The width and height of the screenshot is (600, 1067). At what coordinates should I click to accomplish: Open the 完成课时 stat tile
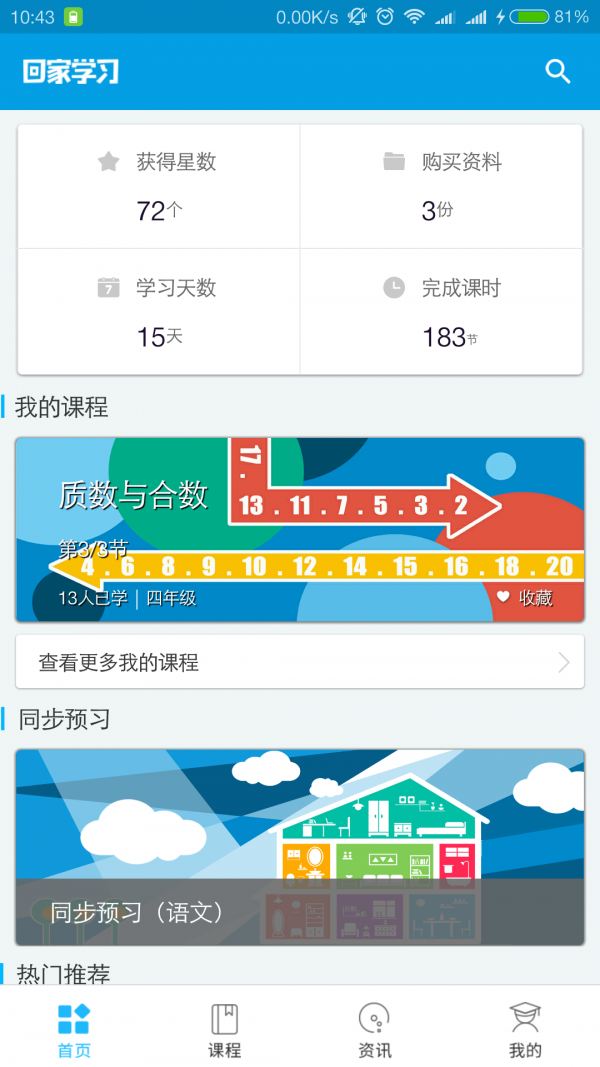pyautogui.click(x=441, y=312)
